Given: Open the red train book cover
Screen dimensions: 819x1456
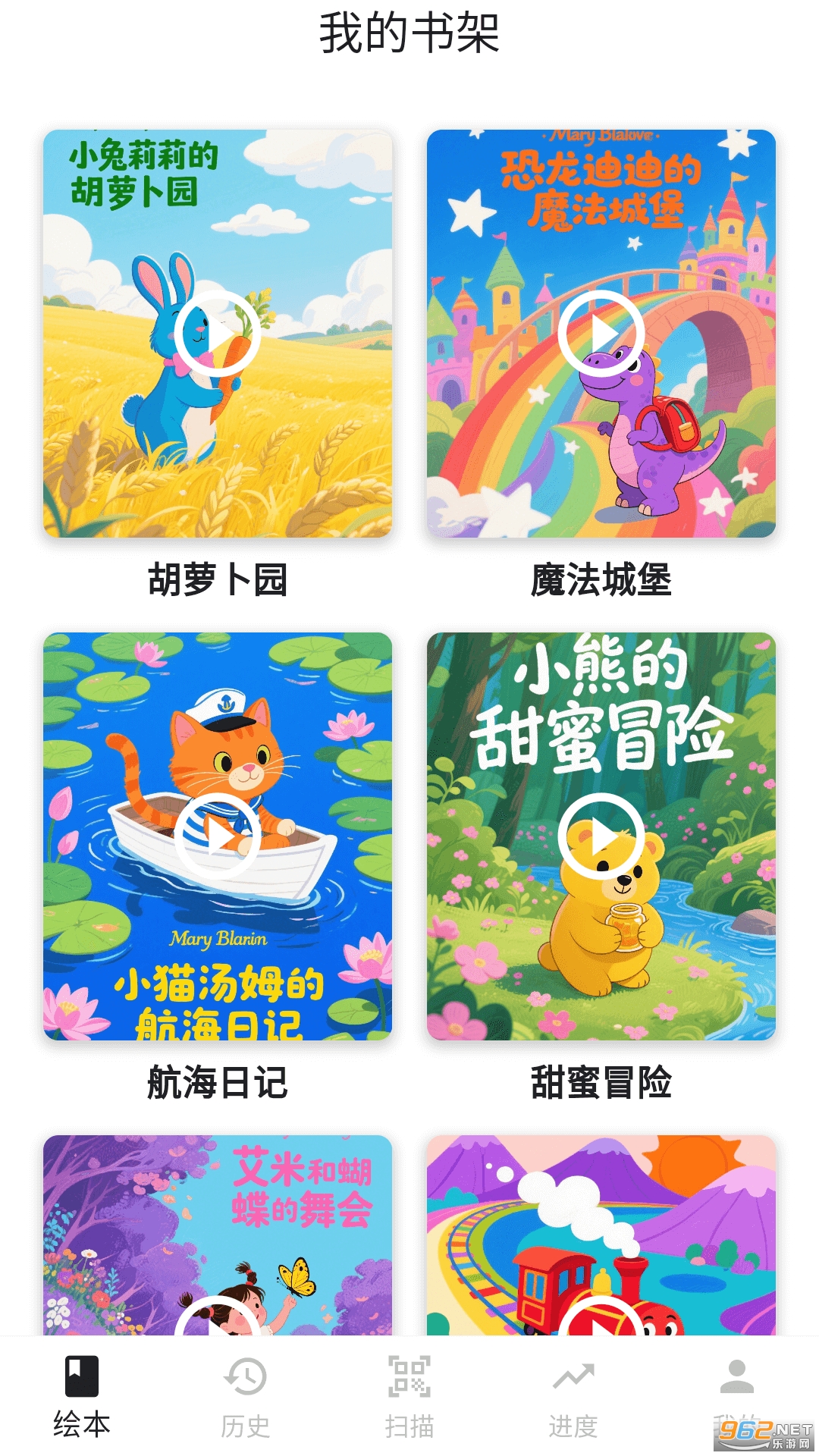Looking at the screenshot, I should 601,1236.
